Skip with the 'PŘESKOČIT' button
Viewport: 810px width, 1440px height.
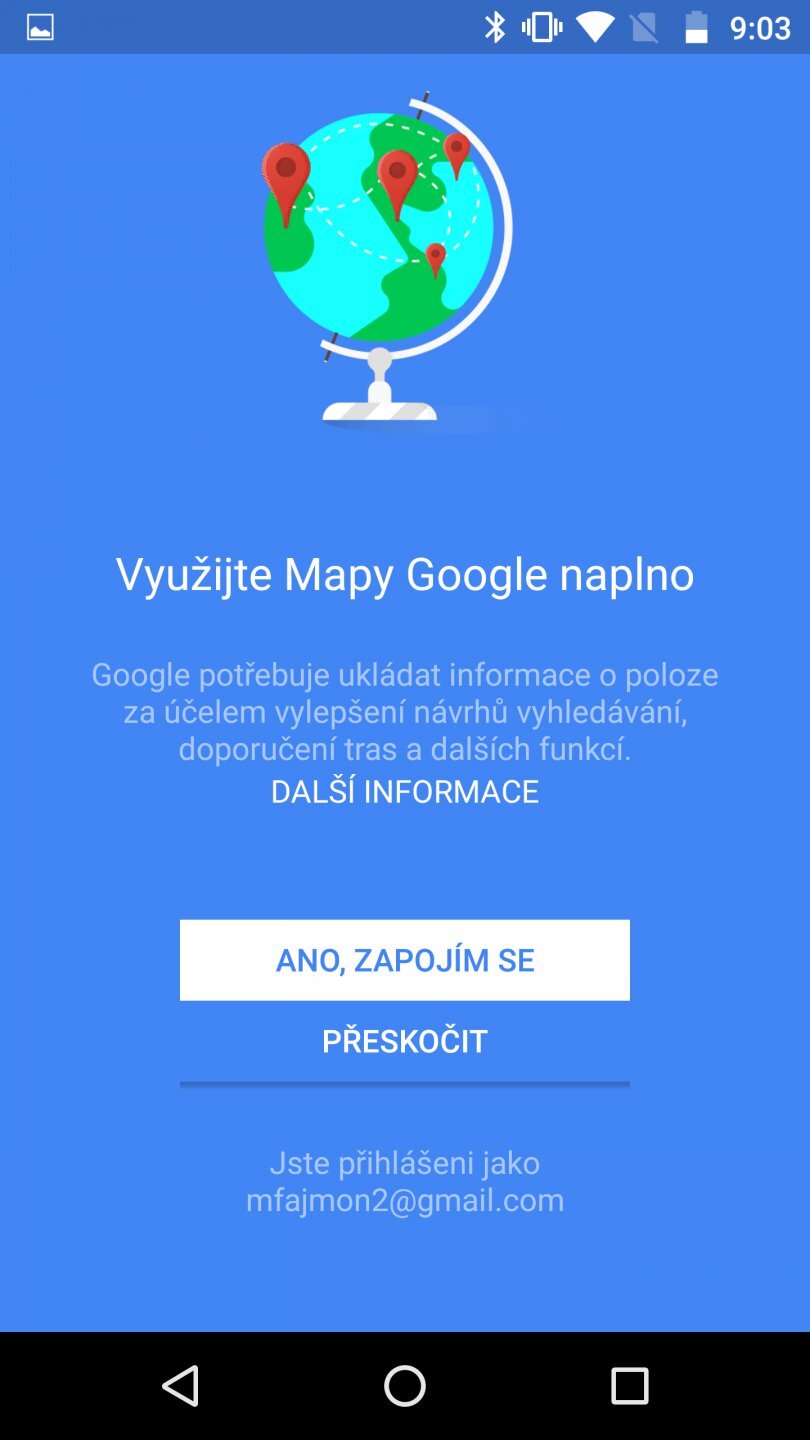404,1042
